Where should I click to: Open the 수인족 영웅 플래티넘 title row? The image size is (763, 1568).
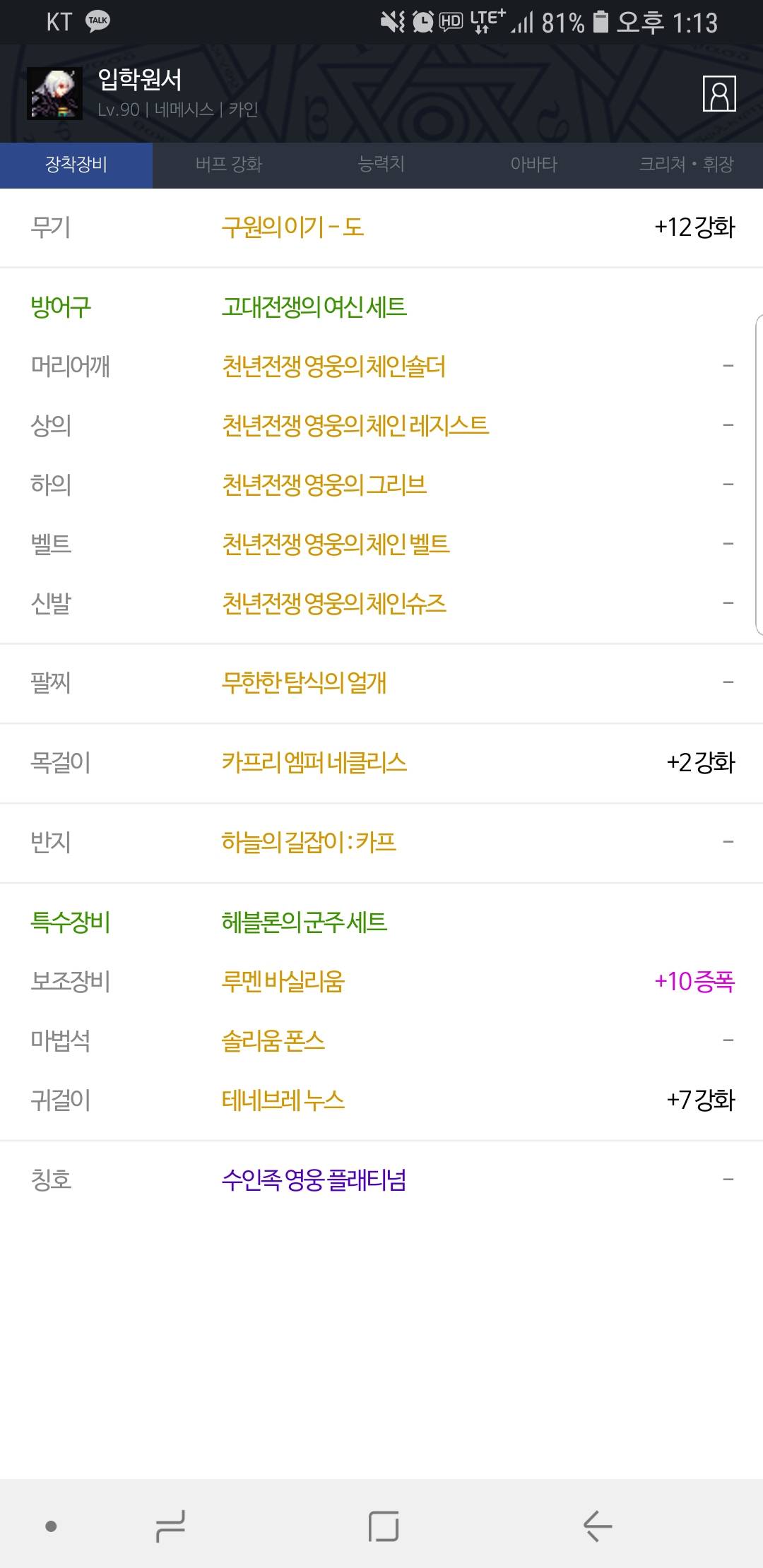381,1180
